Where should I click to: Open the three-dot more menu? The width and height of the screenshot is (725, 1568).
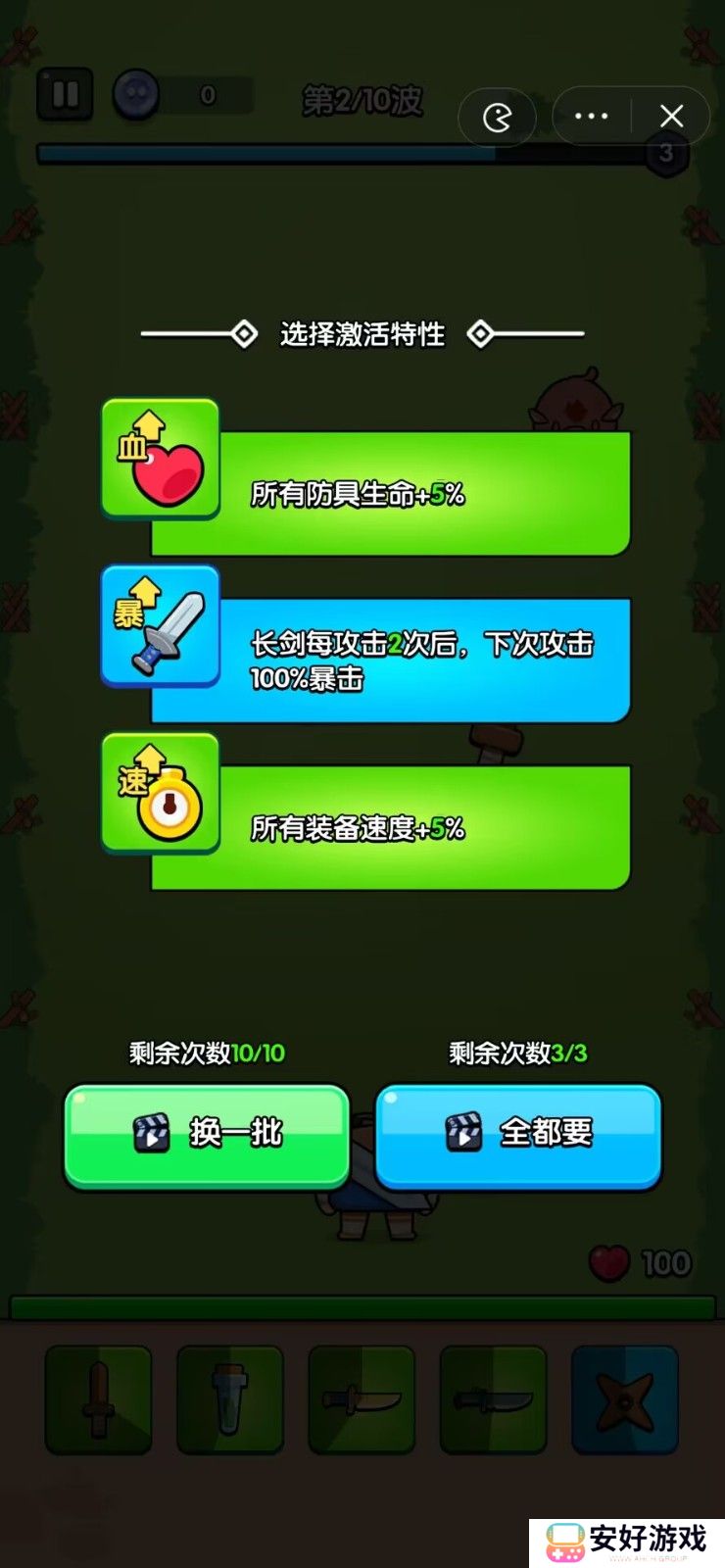coord(591,117)
